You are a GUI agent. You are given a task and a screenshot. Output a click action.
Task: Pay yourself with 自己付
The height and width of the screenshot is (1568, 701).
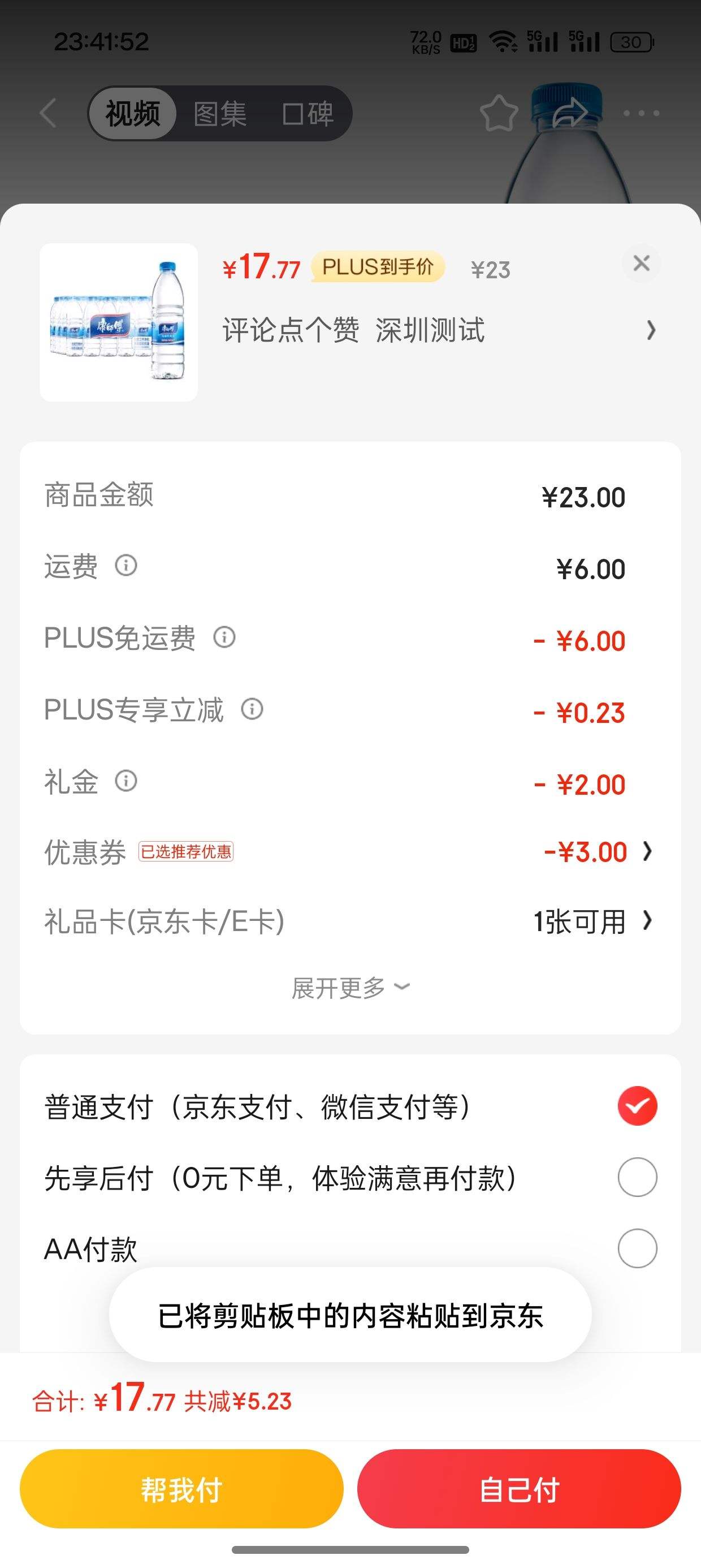click(x=519, y=1489)
